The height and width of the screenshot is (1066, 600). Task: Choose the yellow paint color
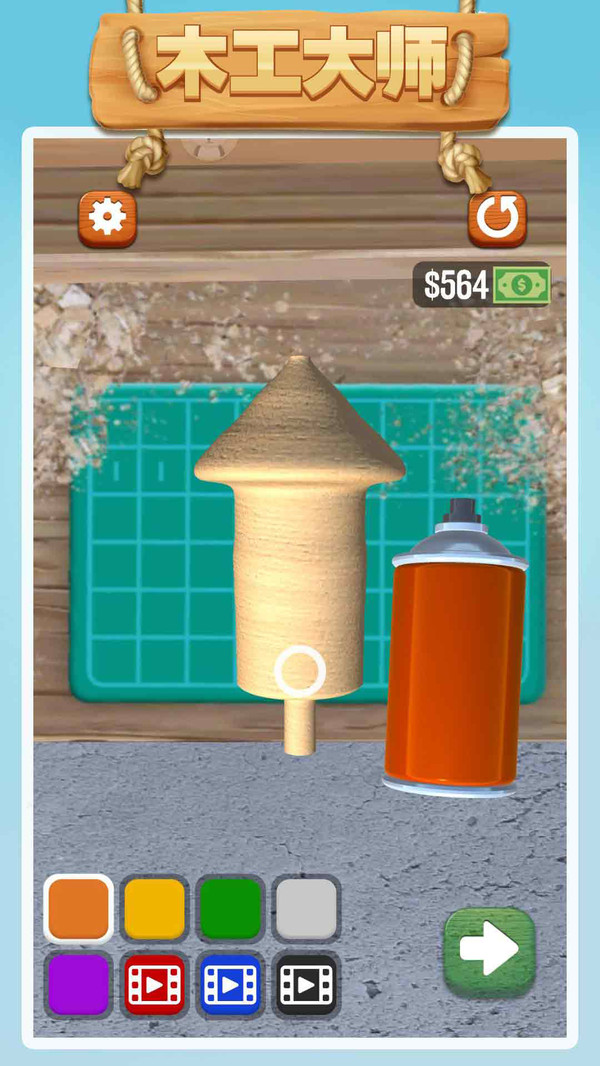(155, 909)
